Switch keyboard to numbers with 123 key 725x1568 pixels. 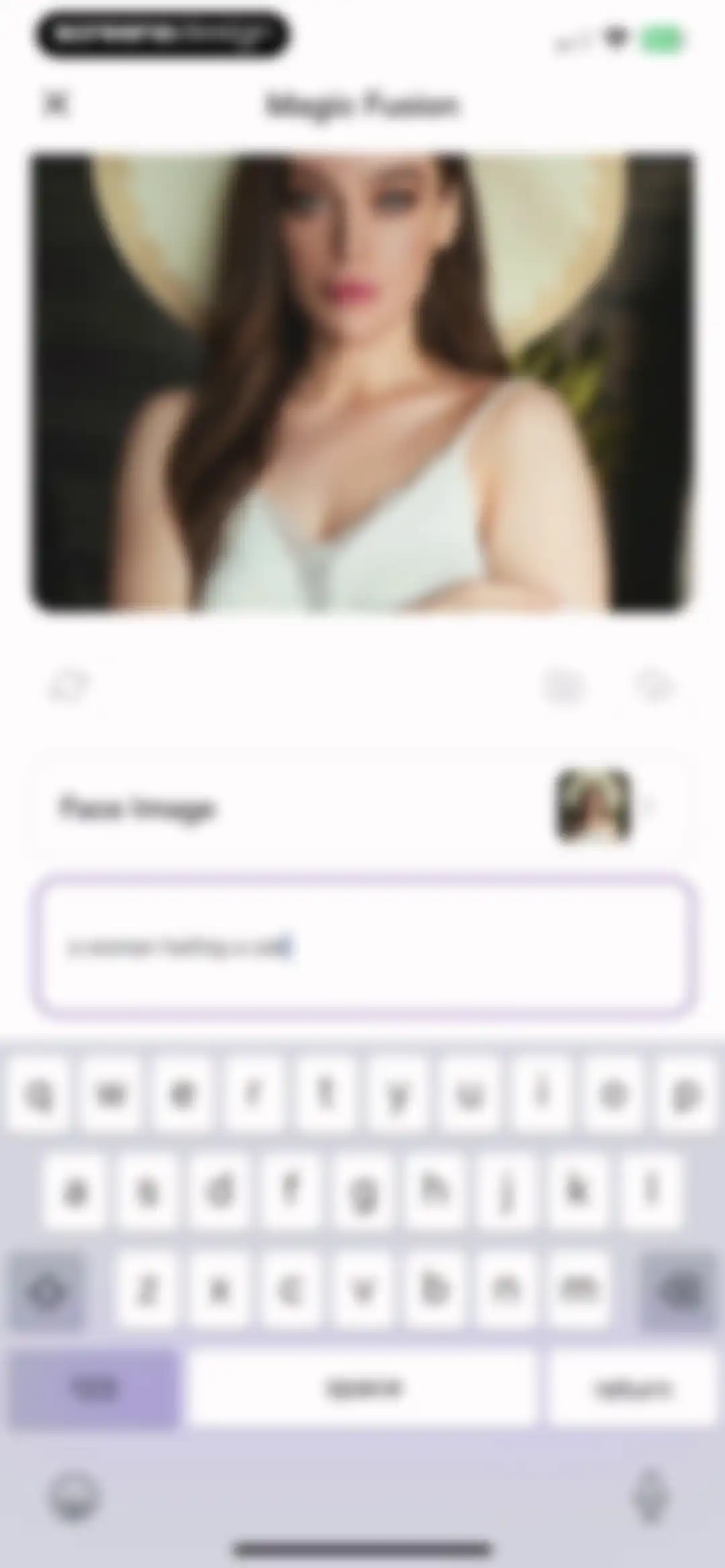(95, 1389)
